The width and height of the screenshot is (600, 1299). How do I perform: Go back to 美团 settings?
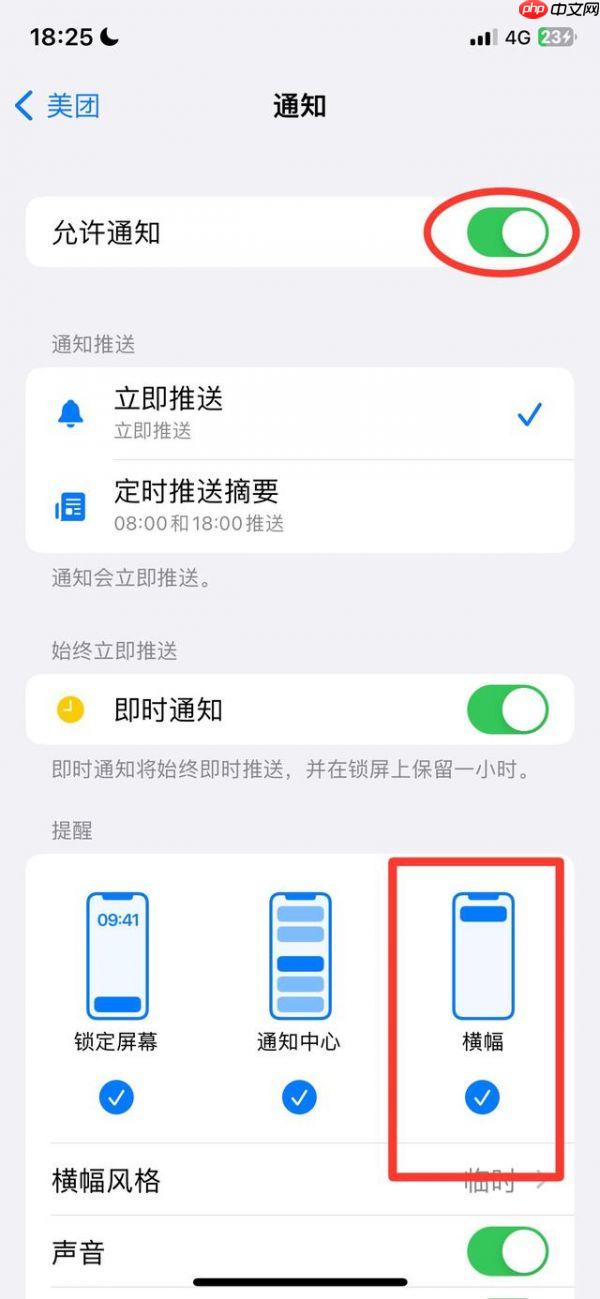[x=58, y=106]
